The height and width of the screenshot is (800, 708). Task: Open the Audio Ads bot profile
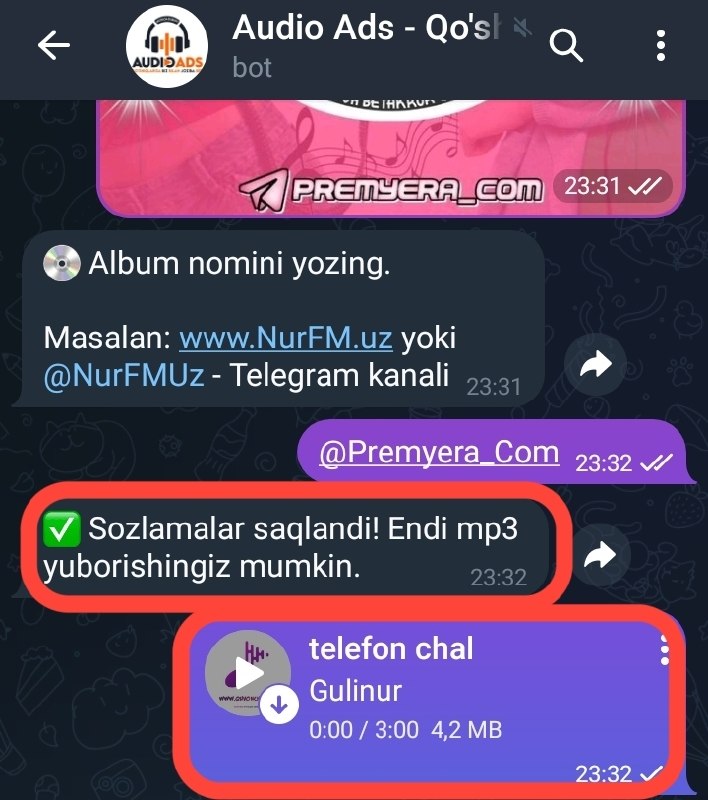pos(169,47)
